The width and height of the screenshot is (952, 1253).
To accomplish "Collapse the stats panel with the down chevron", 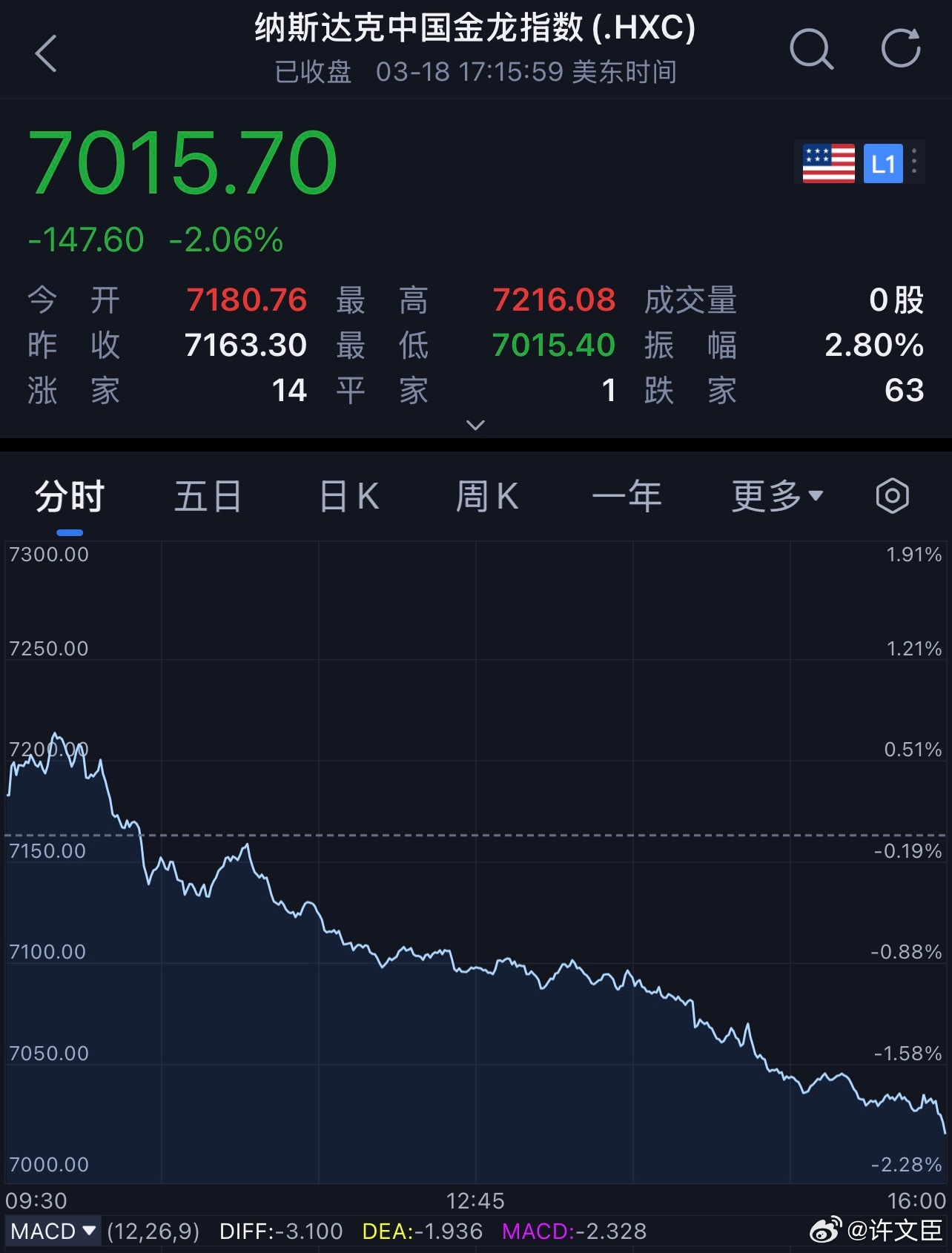I will point(475,425).
